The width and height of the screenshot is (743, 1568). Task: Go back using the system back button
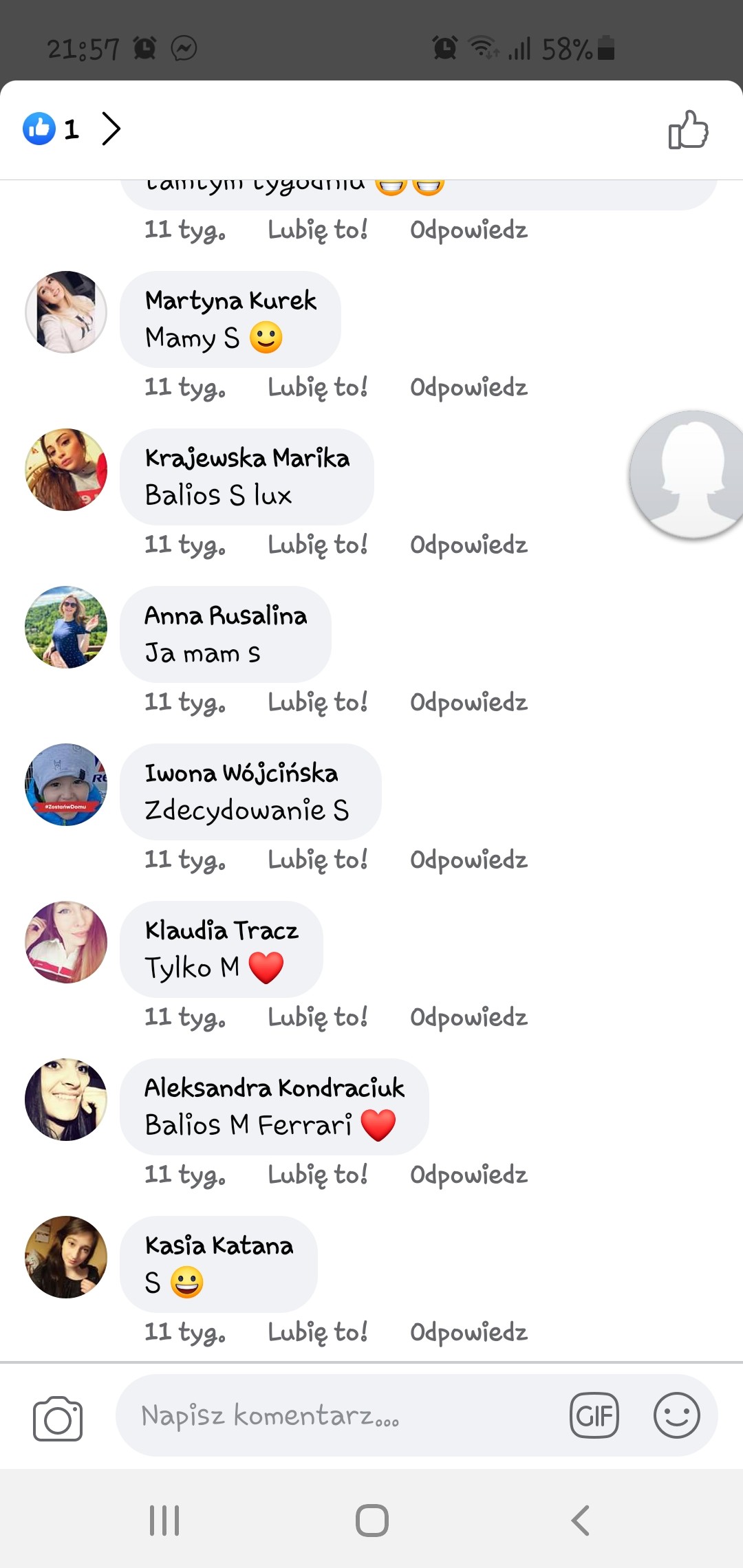tap(580, 1520)
